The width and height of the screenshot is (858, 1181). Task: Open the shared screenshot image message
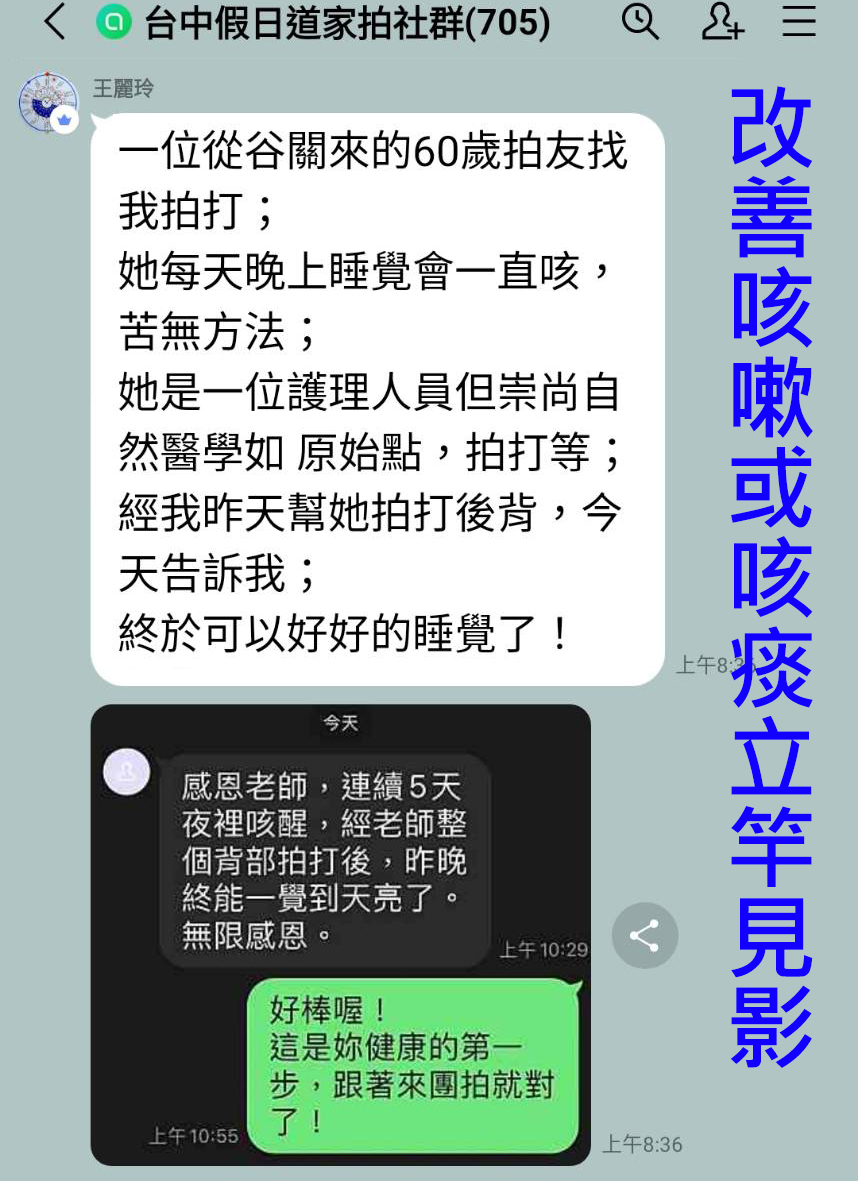pyautogui.click(x=340, y=935)
